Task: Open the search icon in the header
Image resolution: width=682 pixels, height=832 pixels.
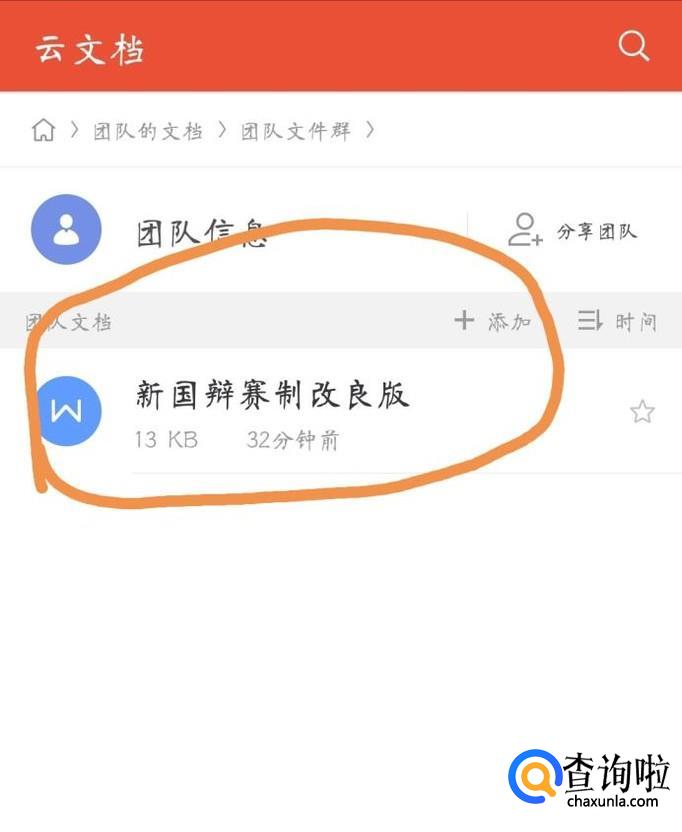Action: [634, 46]
